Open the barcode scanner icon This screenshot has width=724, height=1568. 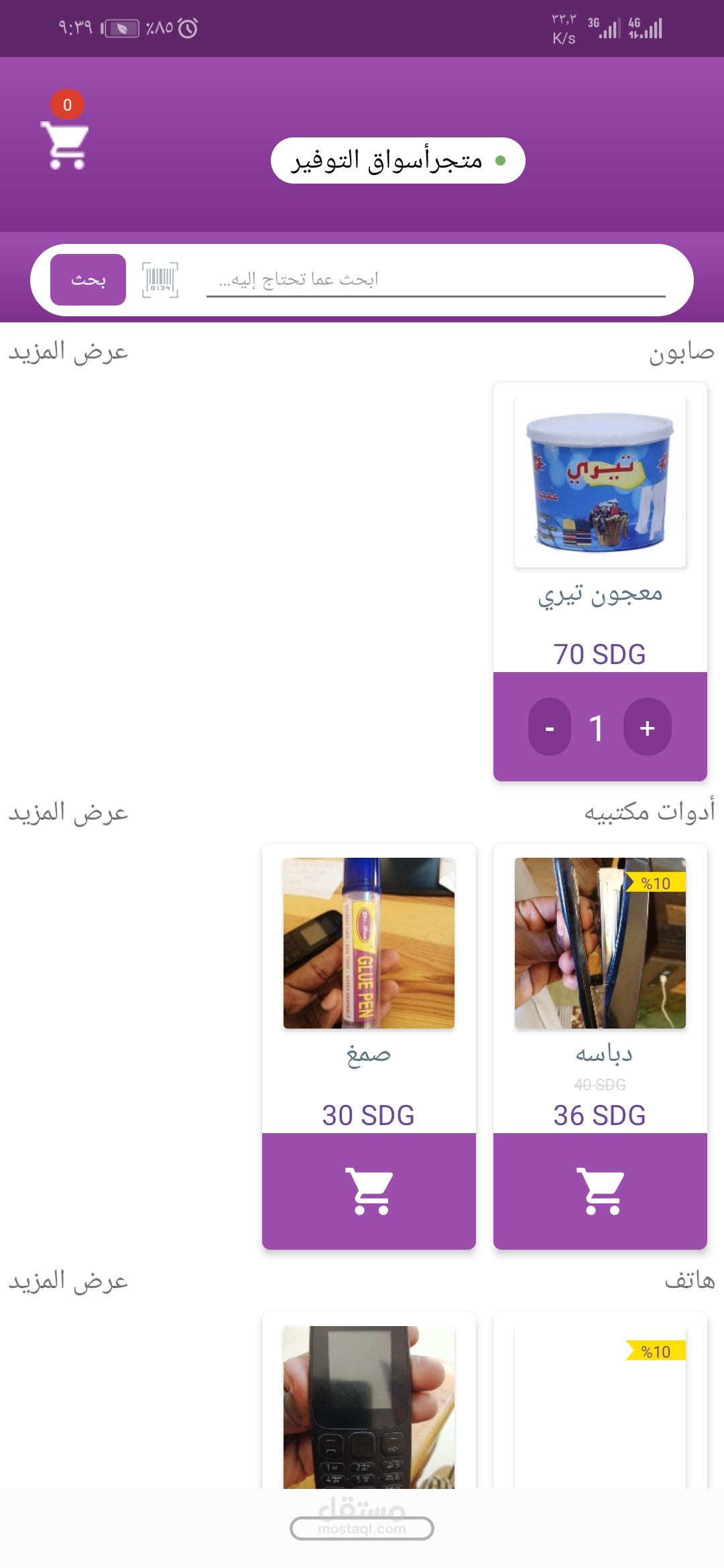pyautogui.click(x=160, y=279)
